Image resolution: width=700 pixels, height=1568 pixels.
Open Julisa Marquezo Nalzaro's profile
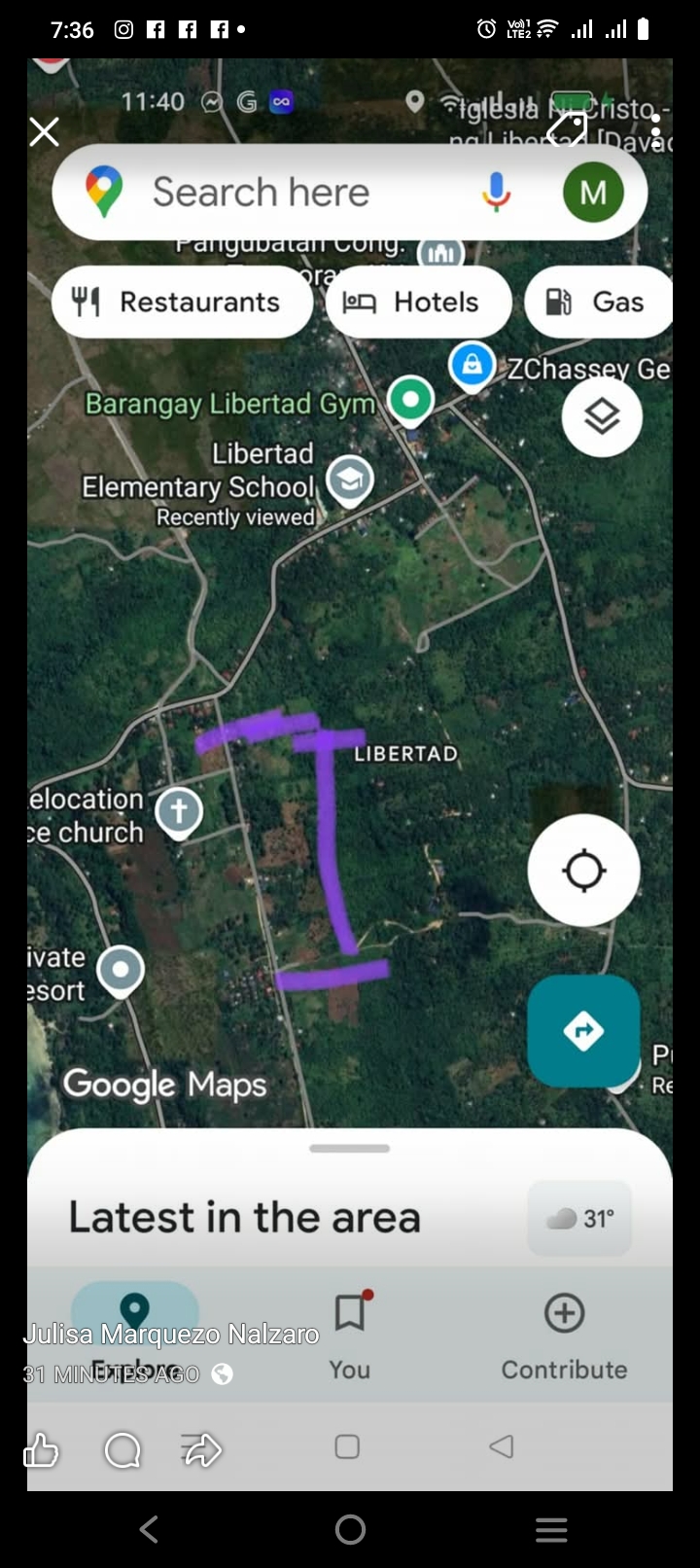(x=171, y=1334)
